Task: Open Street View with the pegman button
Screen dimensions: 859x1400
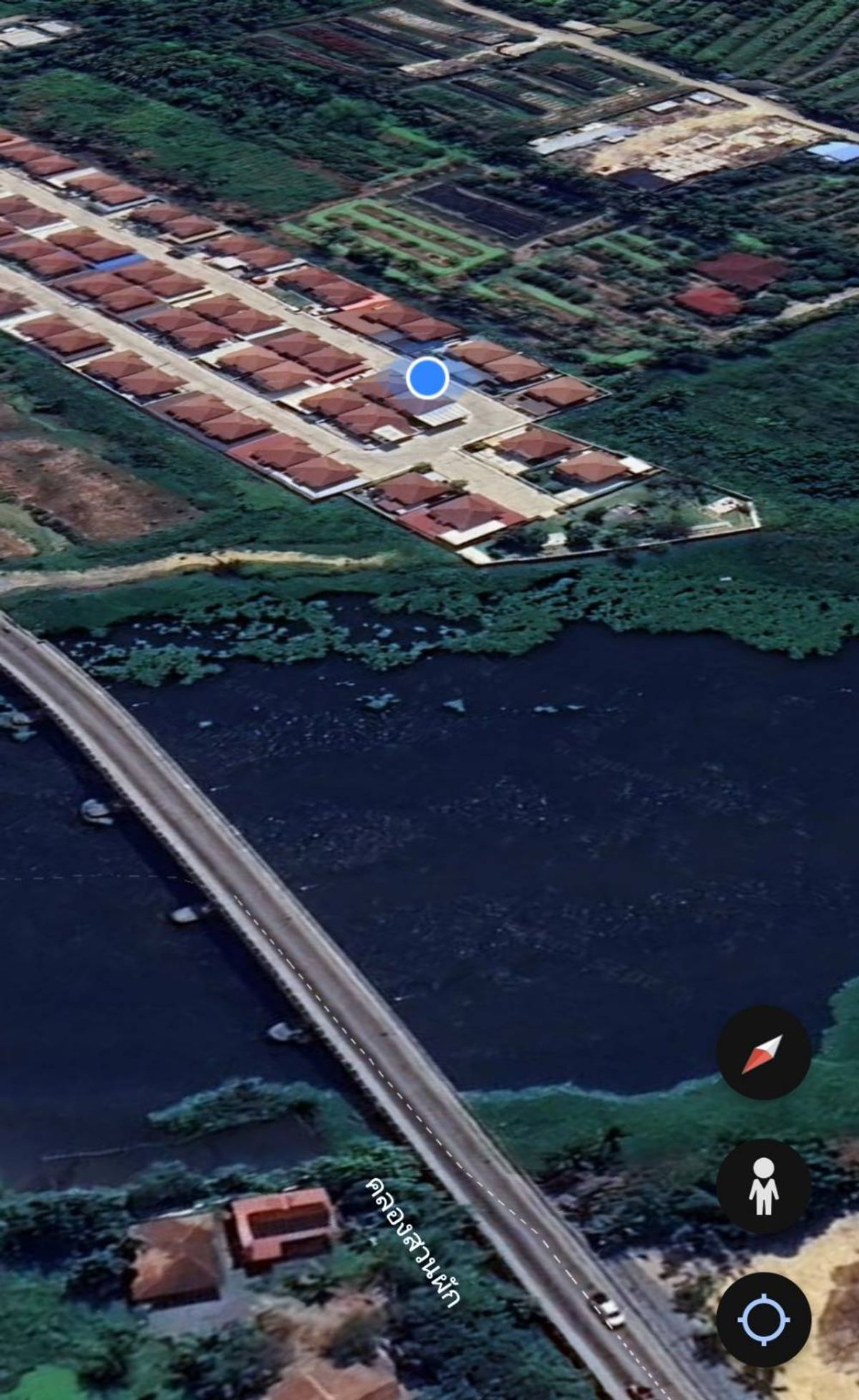Action: [x=763, y=1186]
